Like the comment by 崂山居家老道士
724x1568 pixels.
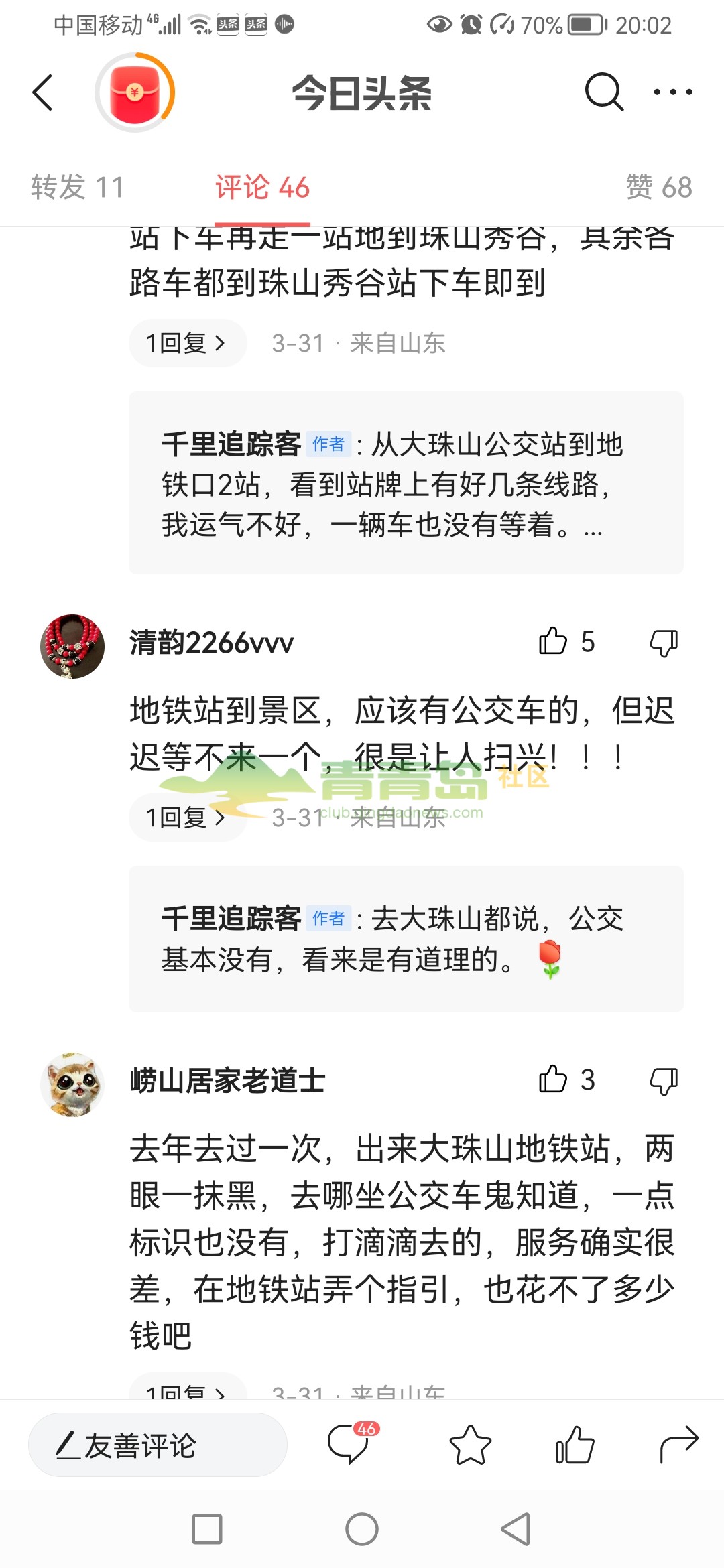pyautogui.click(x=554, y=1080)
